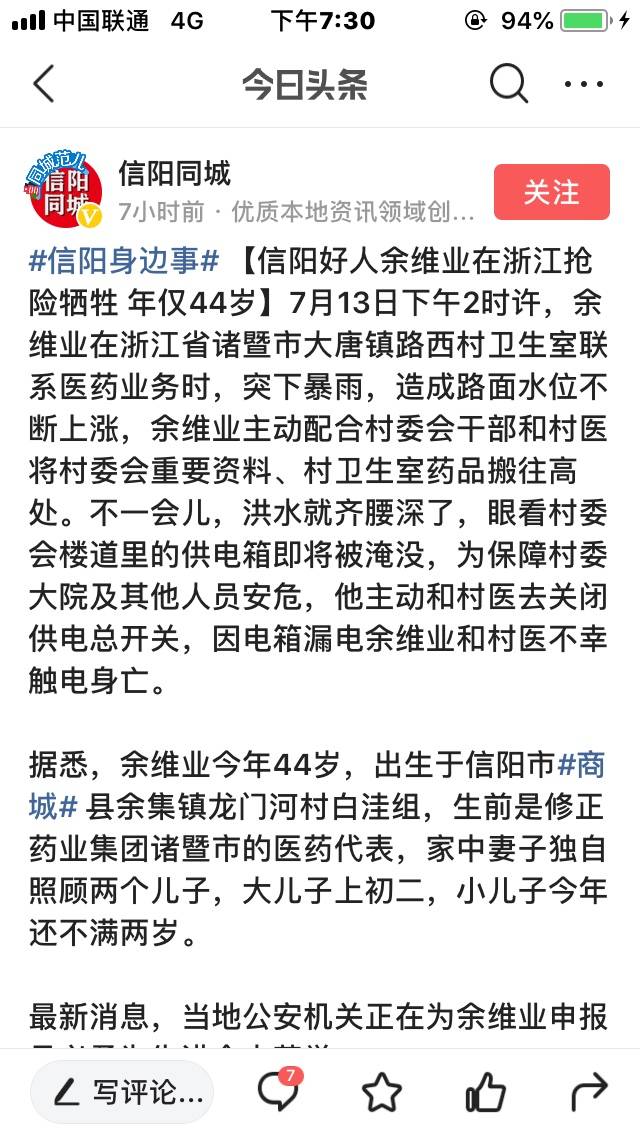The width and height of the screenshot is (640, 1136).
Task: Open the #商城# hashtag link
Action: [x=317, y=785]
